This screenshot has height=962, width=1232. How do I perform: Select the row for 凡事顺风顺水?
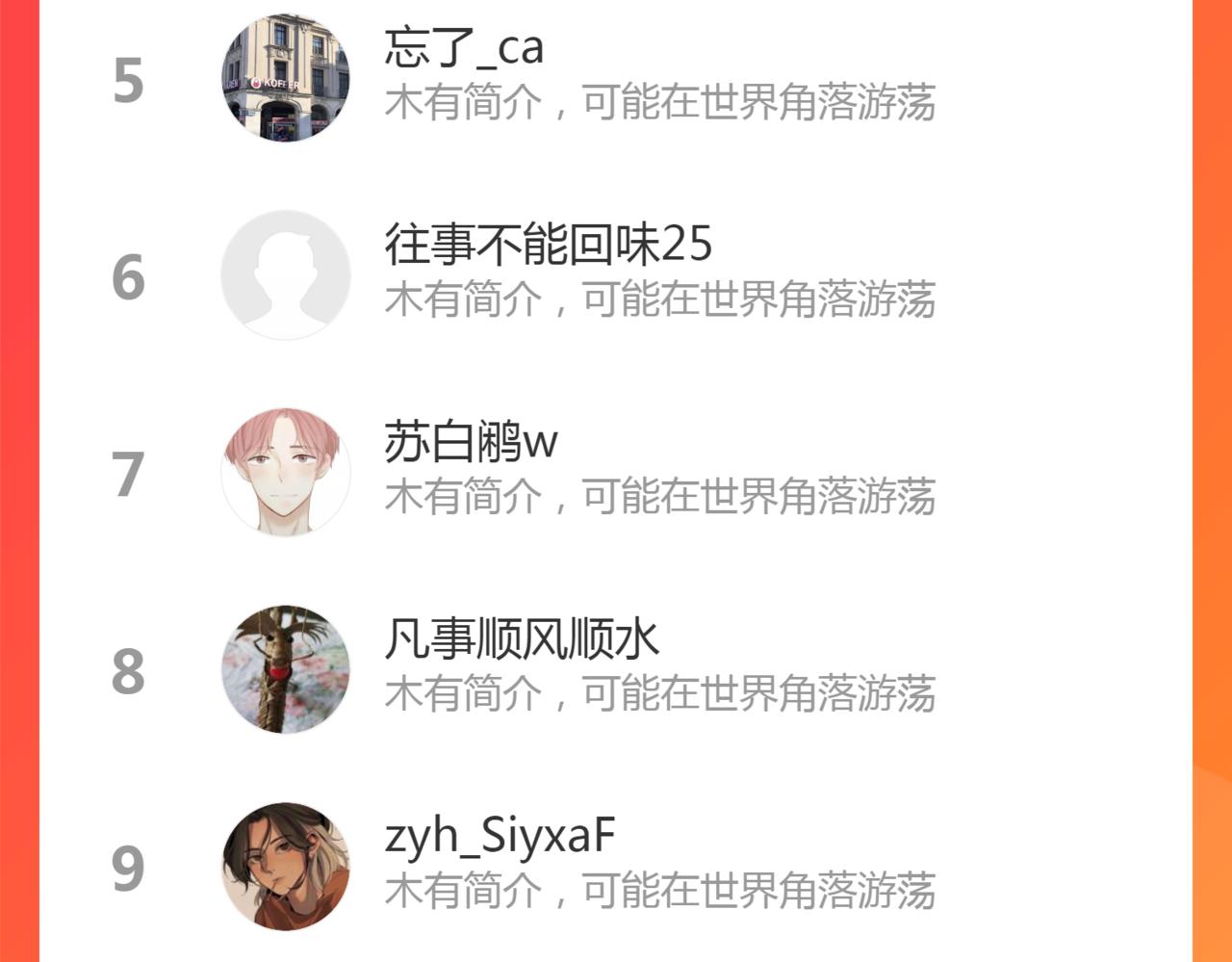coord(521,638)
